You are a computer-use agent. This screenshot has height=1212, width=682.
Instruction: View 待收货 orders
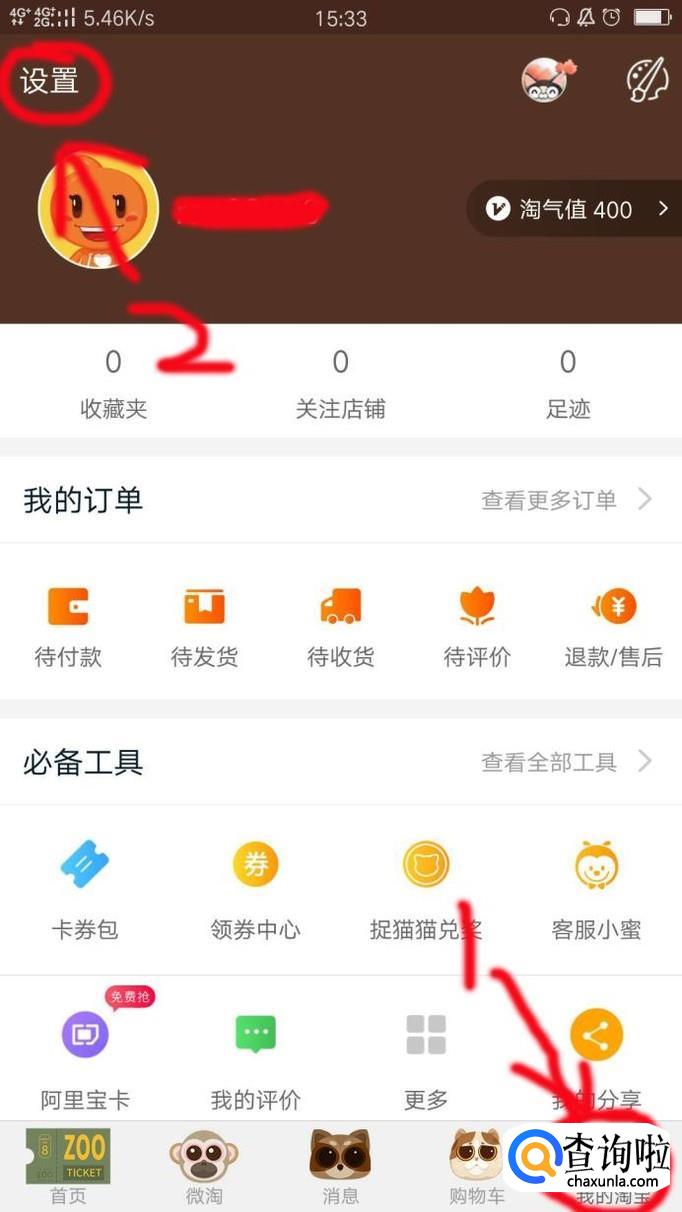point(340,626)
